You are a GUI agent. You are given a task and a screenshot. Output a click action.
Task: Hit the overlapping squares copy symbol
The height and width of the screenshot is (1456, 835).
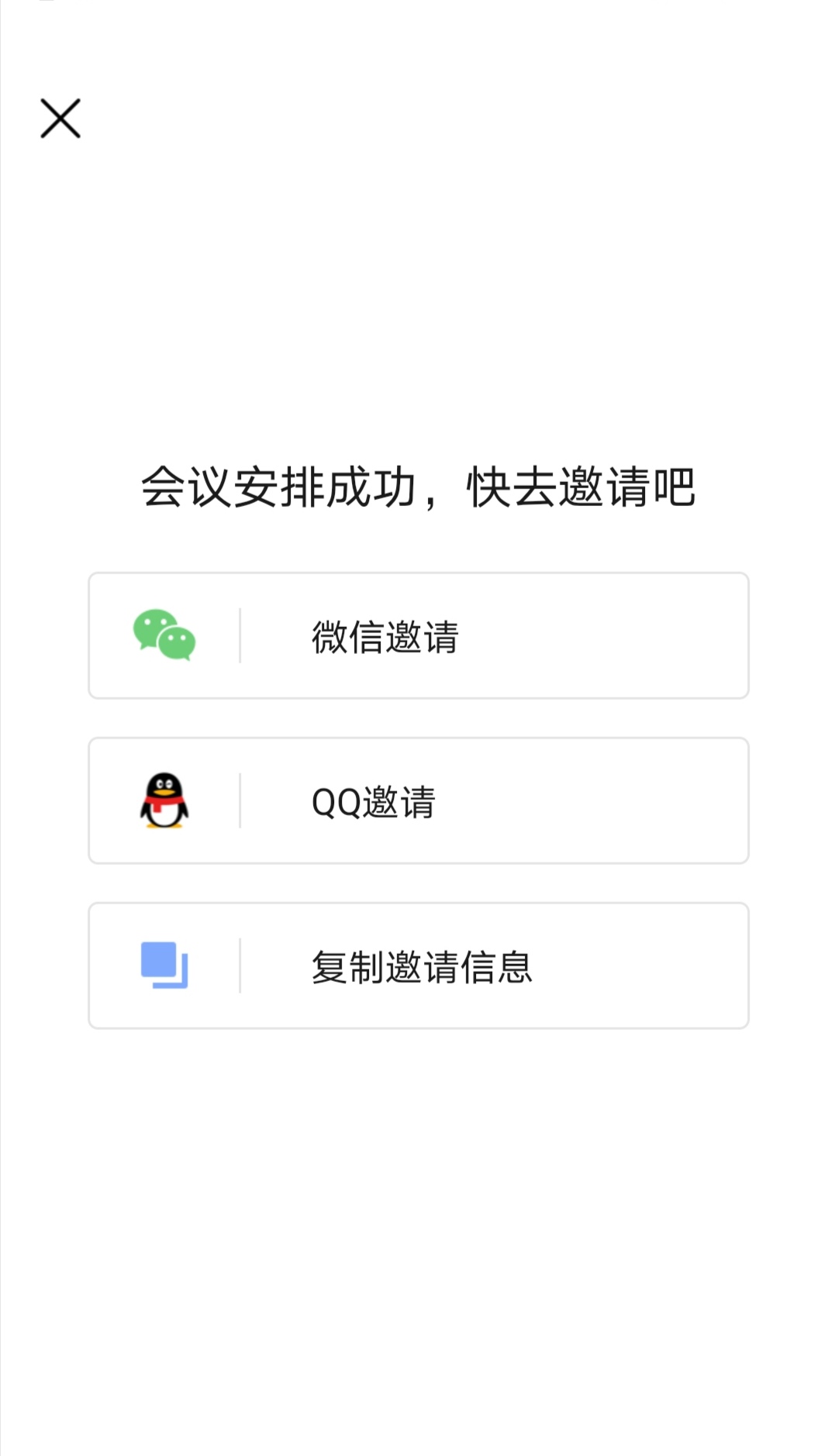(x=164, y=963)
